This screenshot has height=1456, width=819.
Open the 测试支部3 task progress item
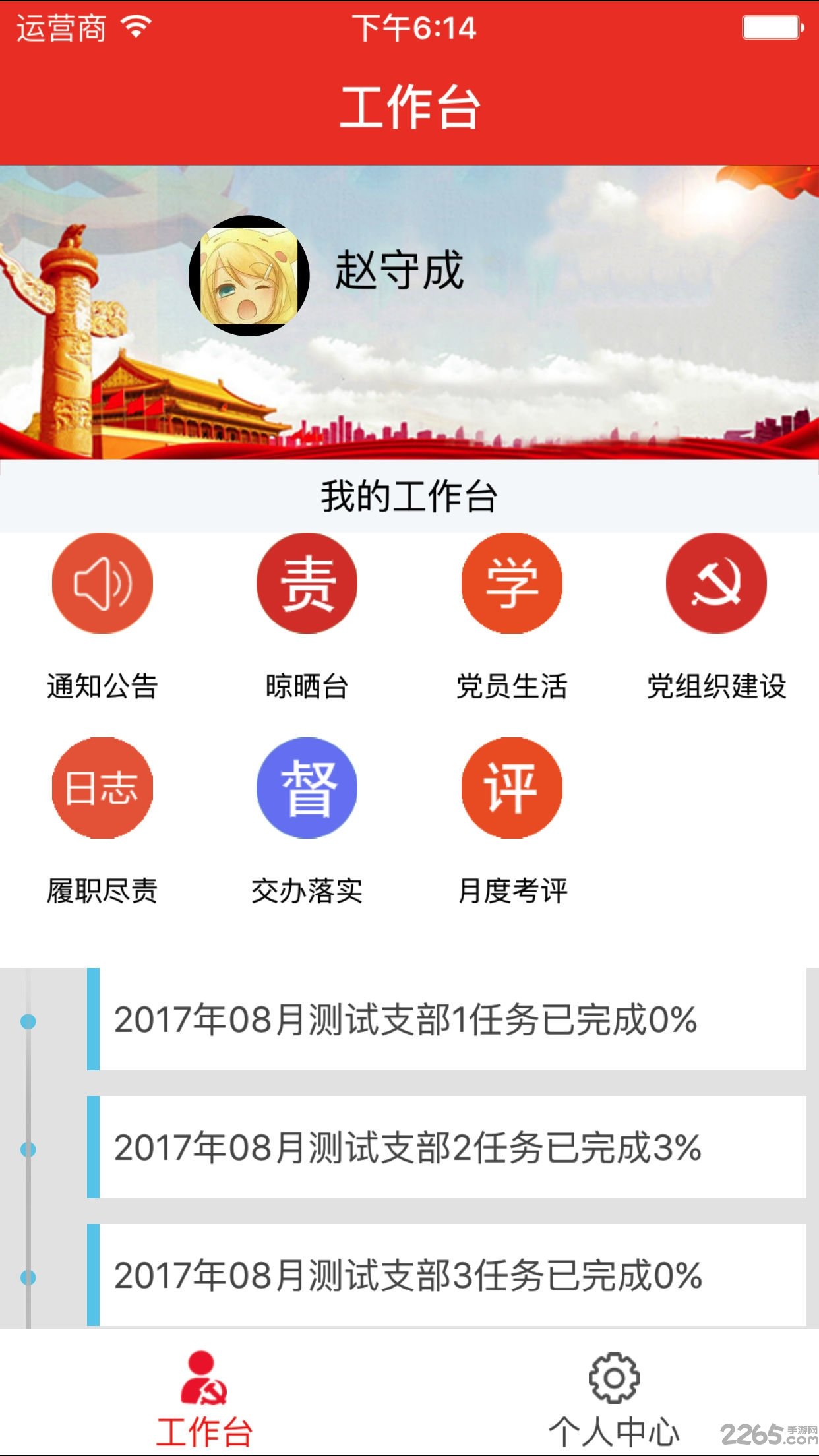point(446,1275)
